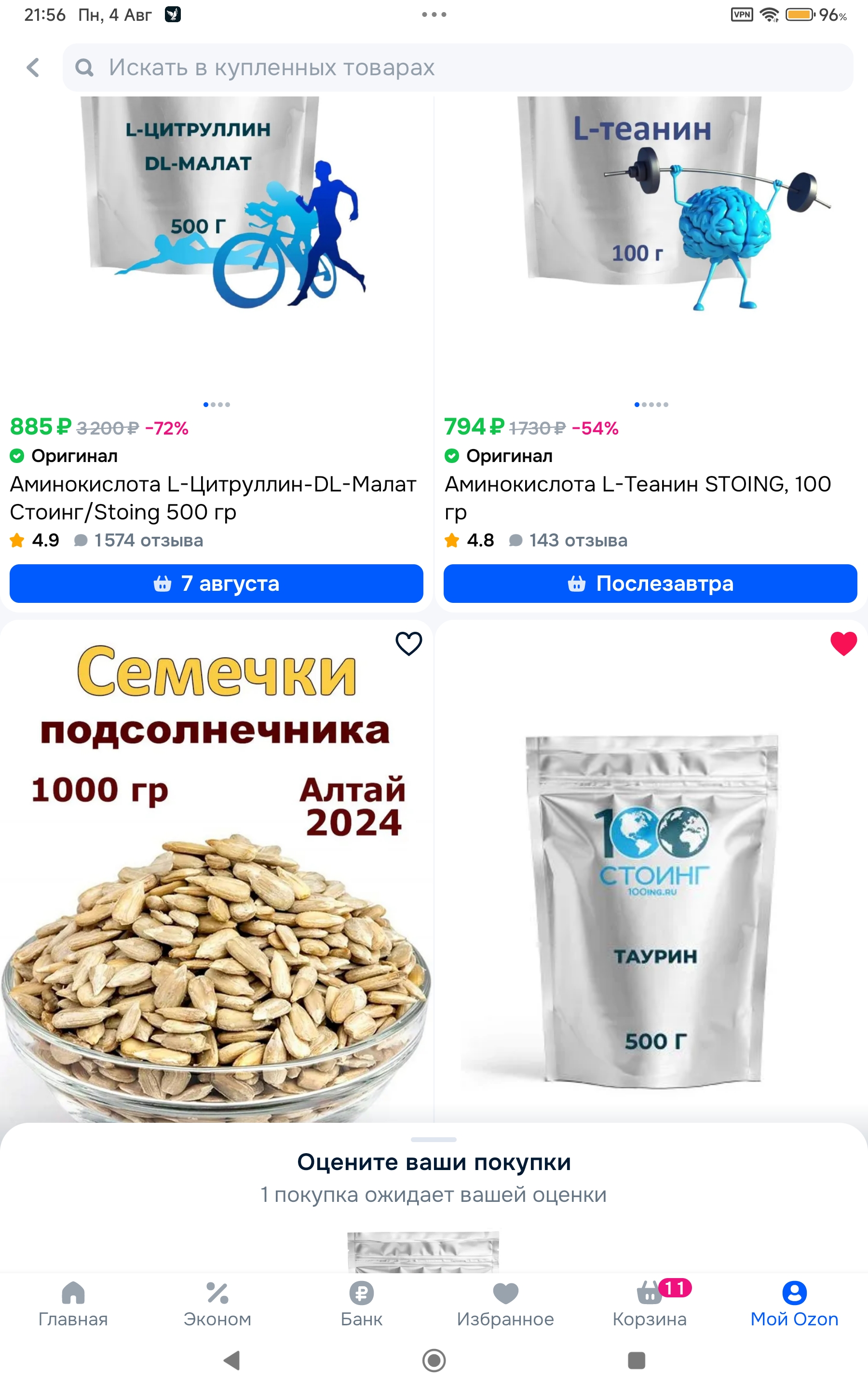Add the sunflower seeds to favorites
This screenshot has width=868, height=1389.
408,643
